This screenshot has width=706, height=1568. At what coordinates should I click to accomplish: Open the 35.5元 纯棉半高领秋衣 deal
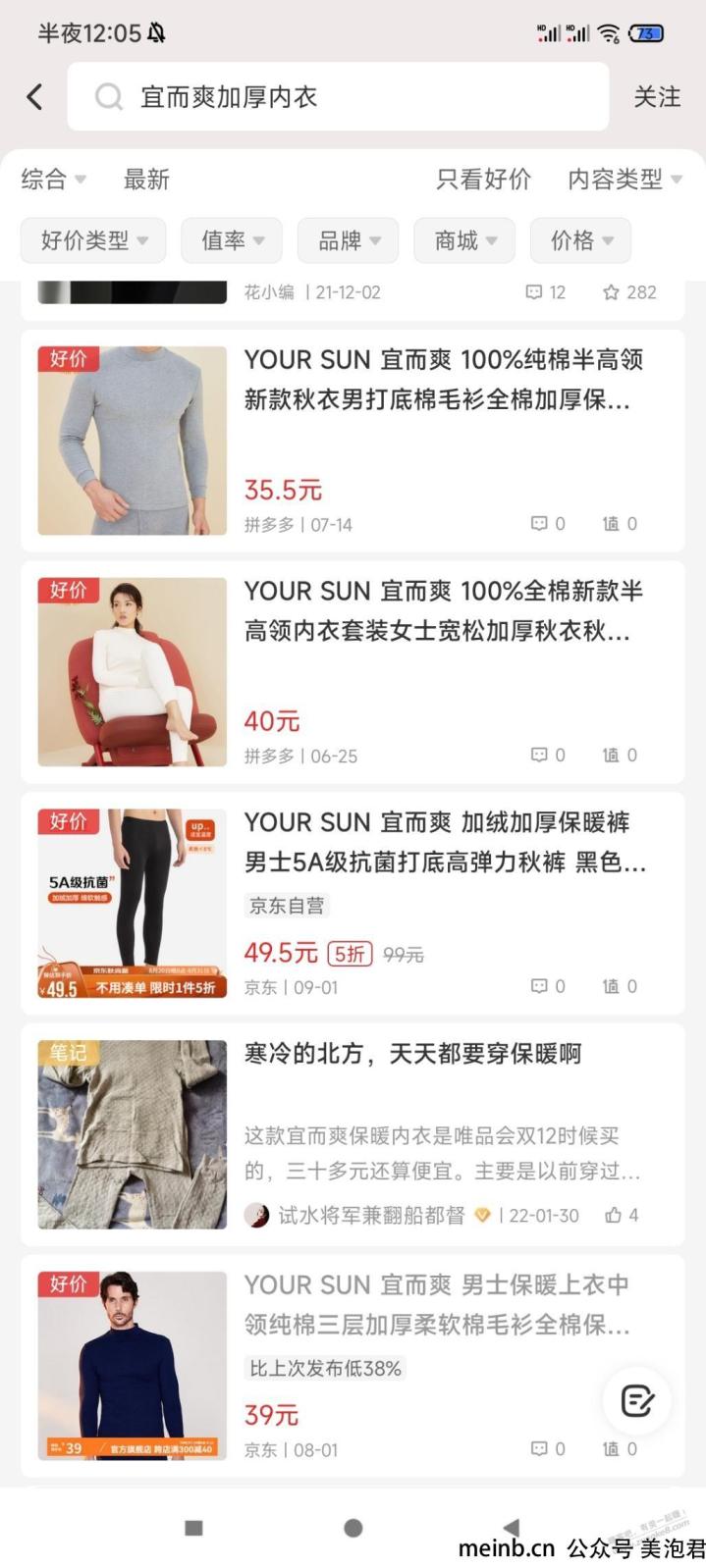click(353, 441)
